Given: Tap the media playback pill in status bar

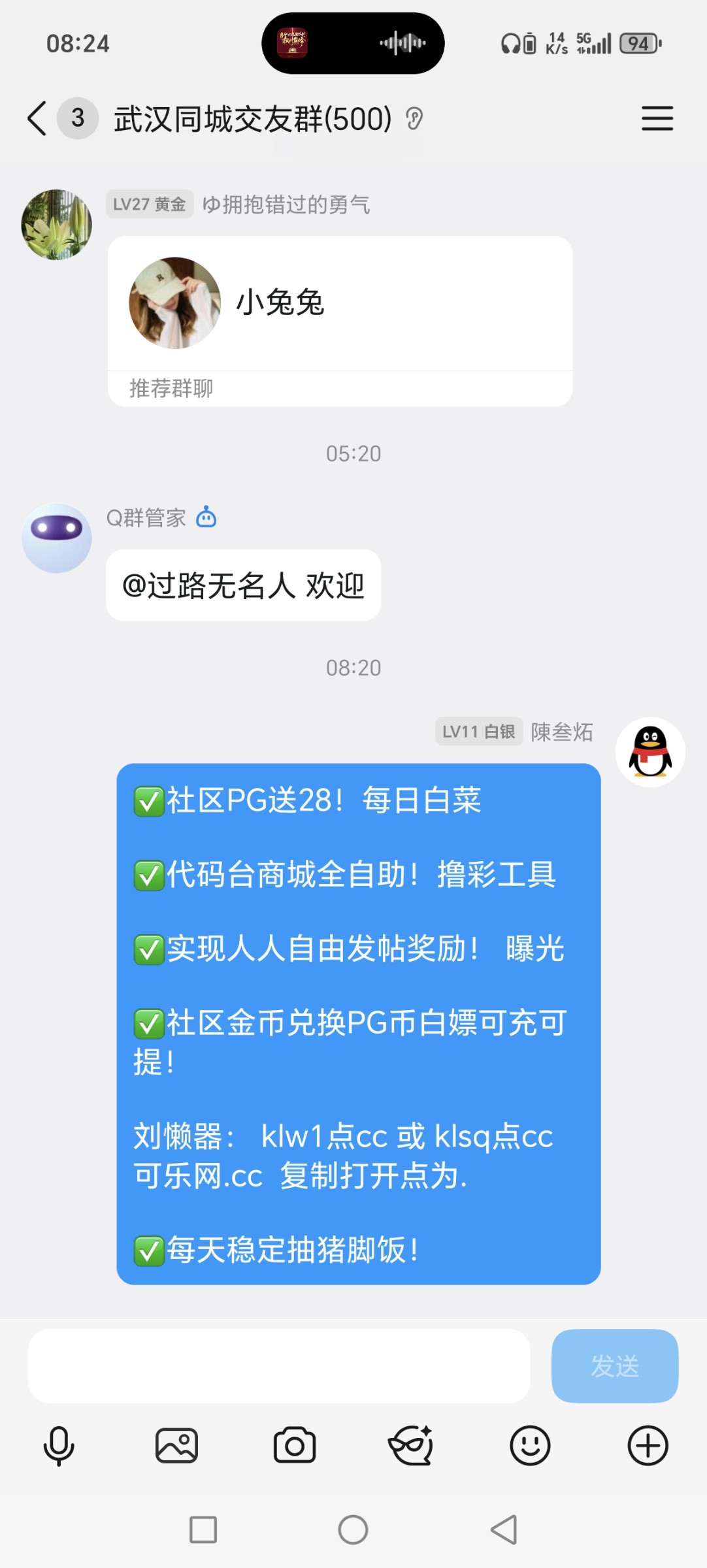Looking at the screenshot, I should pyautogui.click(x=353, y=43).
